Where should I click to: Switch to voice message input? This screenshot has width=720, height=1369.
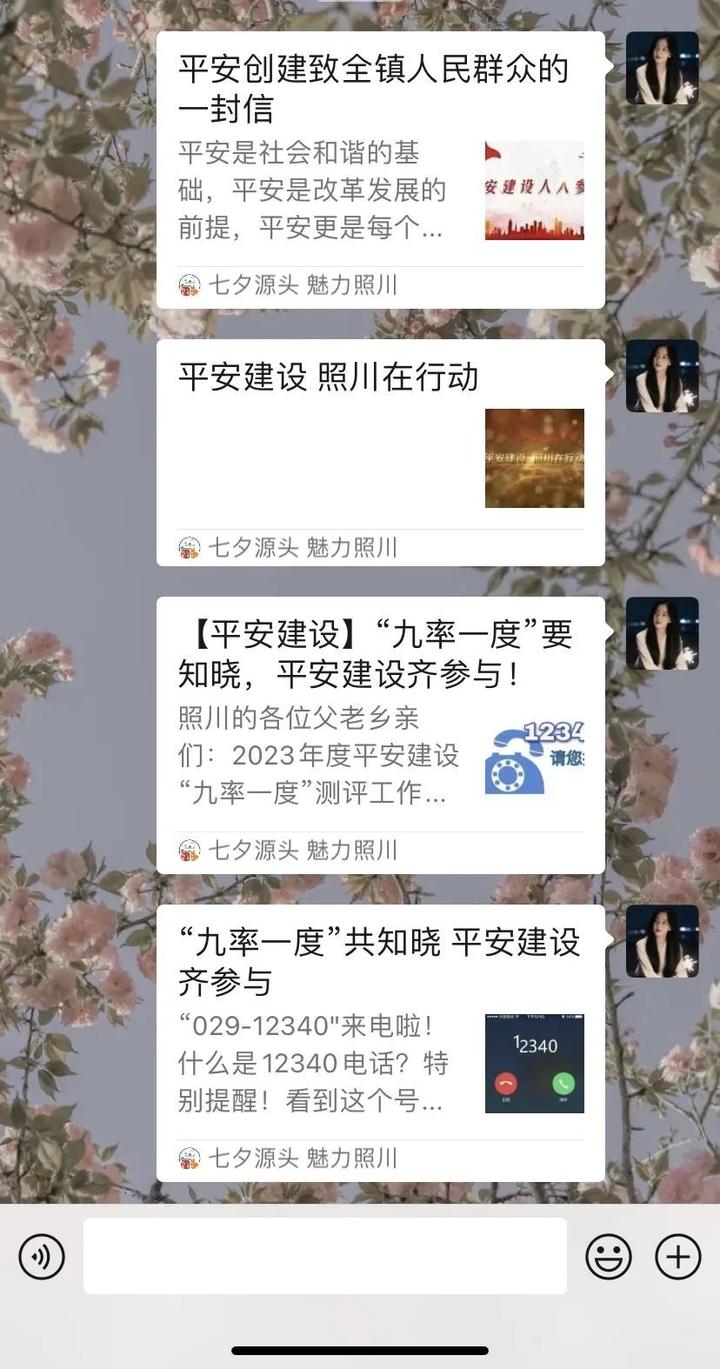(41, 1256)
